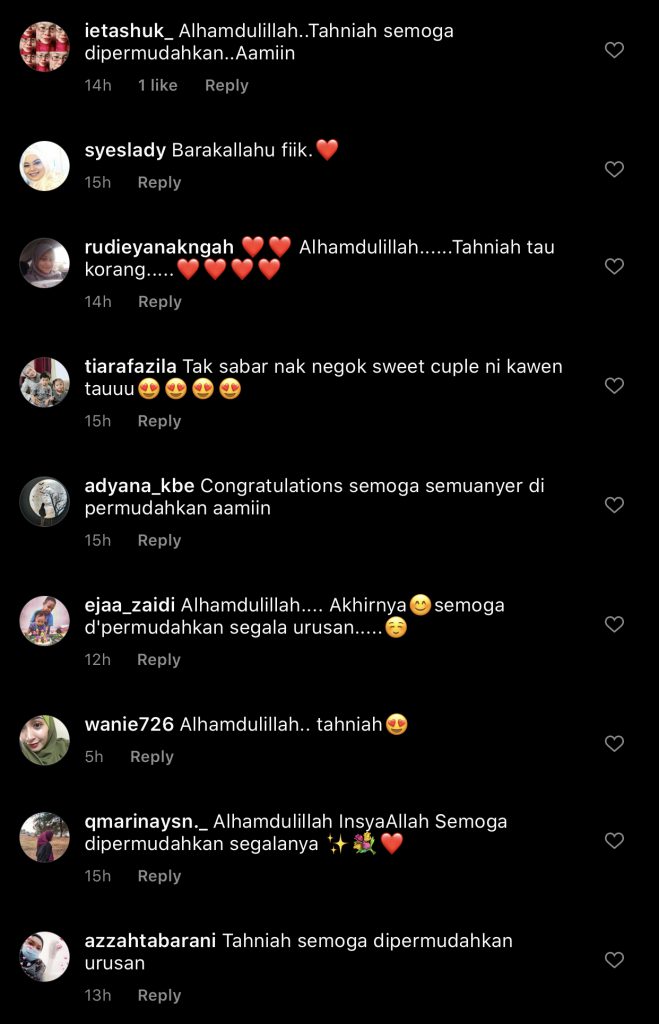Screen dimensions: 659x1024
Task: Like azzahtabarani's Tahniah comment
Action: click(x=614, y=960)
